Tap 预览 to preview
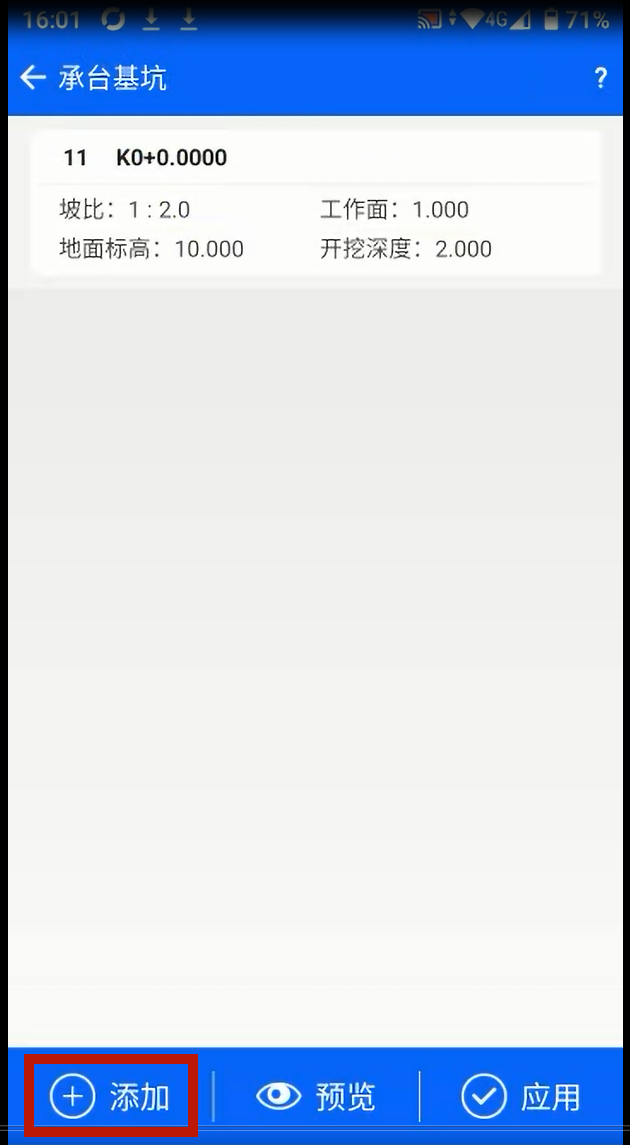Screen dimensions: 630x1145 (316, 1096)
